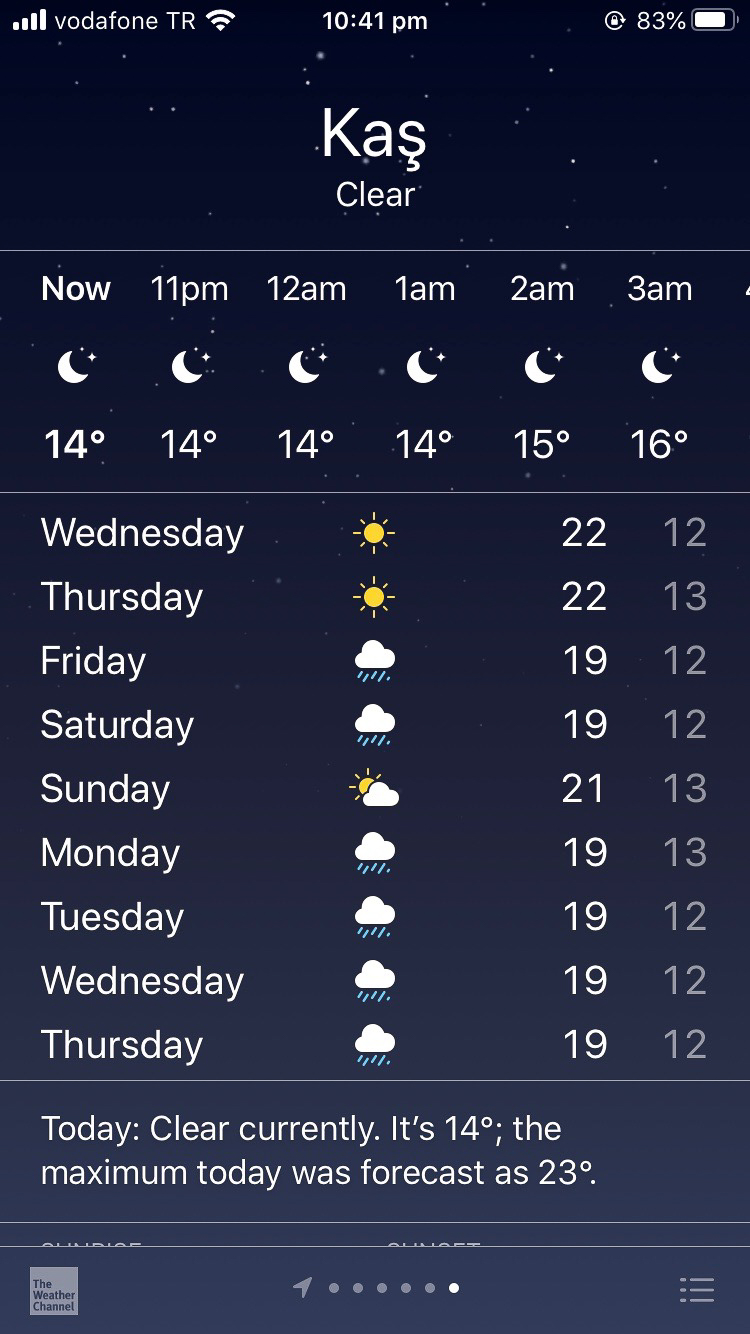
Task: Open The Weather Channel link
Action: pos(54,1290)
